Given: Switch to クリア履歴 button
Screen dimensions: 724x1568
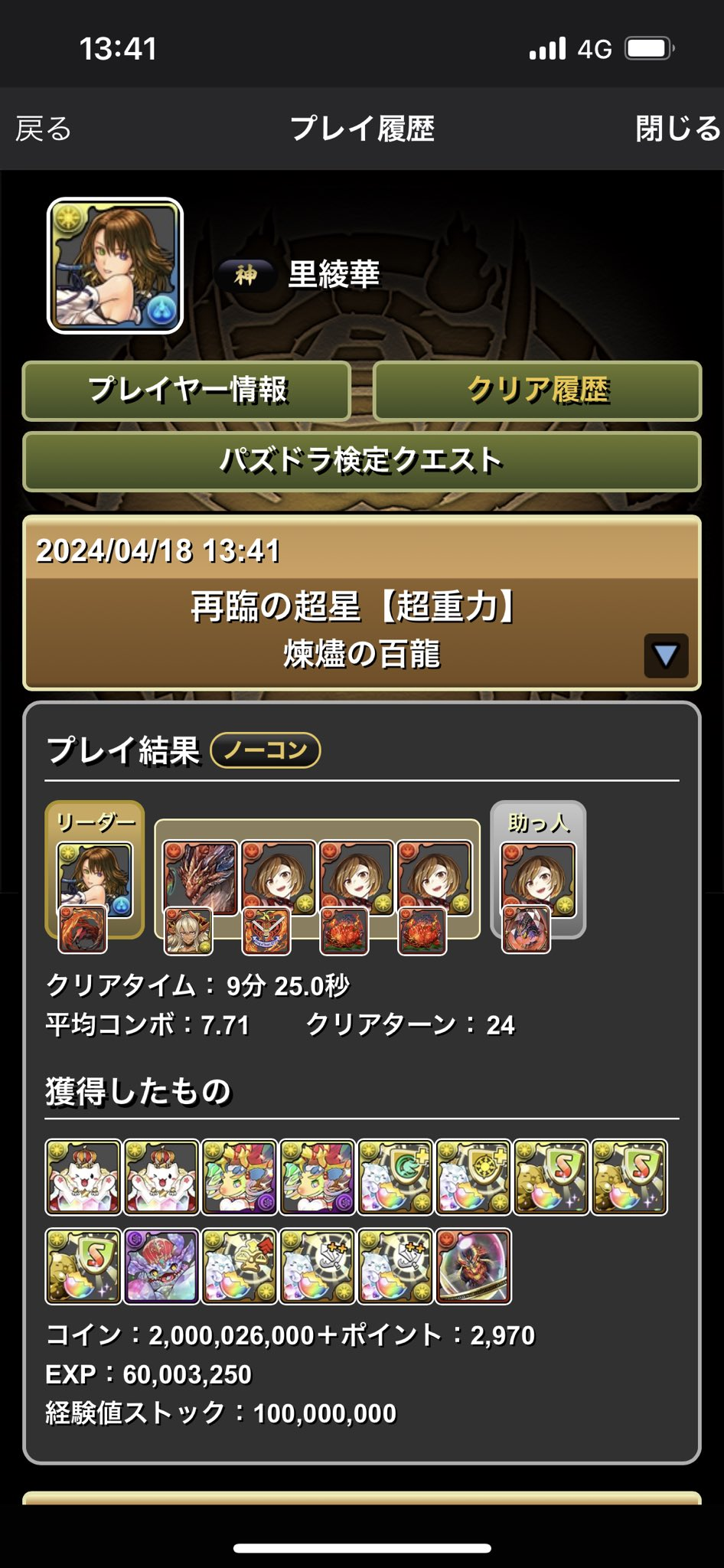Looking at the screenshot, I should 537,390.
